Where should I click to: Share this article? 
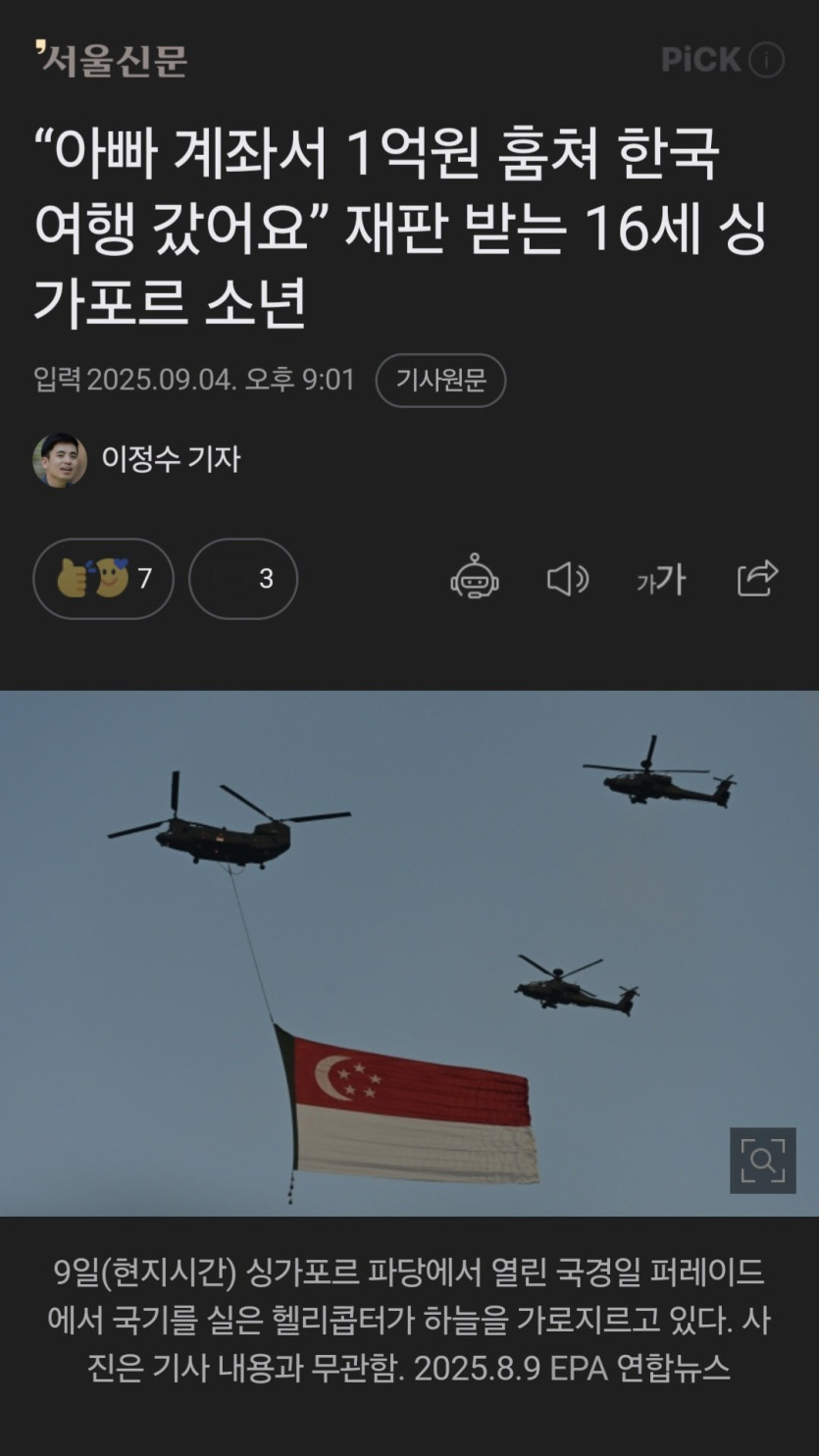point(757,578)
